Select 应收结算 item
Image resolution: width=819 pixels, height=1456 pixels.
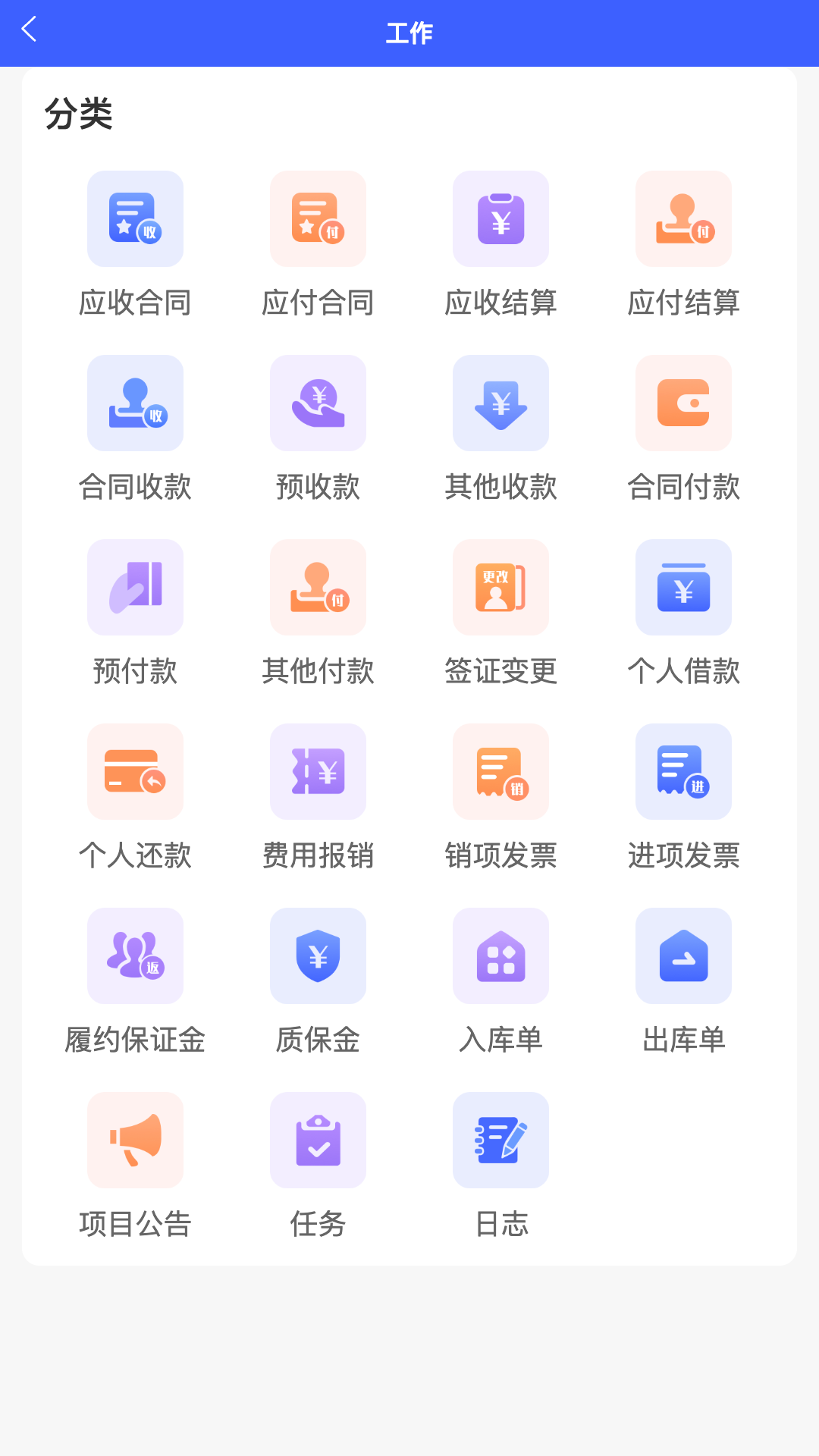[500, 219]
